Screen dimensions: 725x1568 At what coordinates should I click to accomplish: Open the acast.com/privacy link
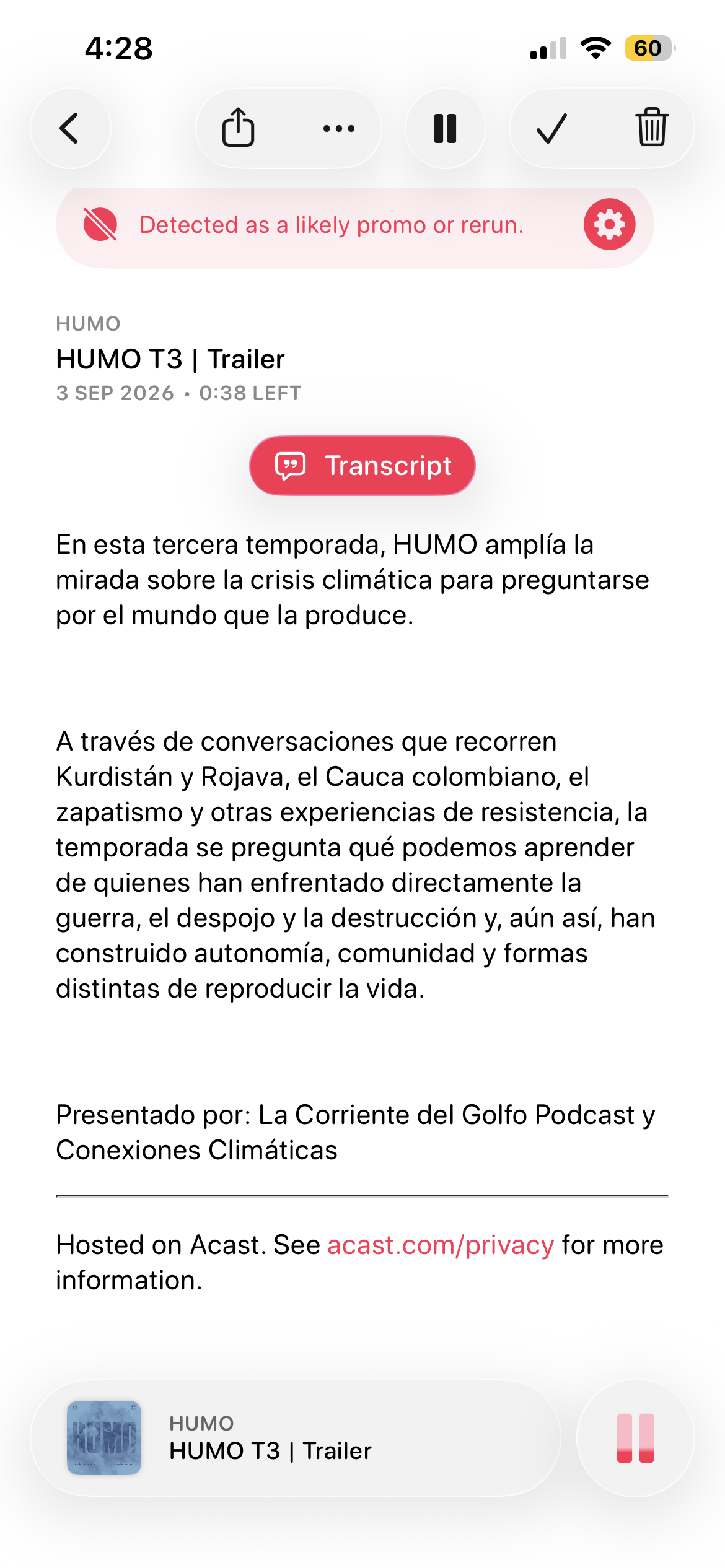click(441, 1245)
